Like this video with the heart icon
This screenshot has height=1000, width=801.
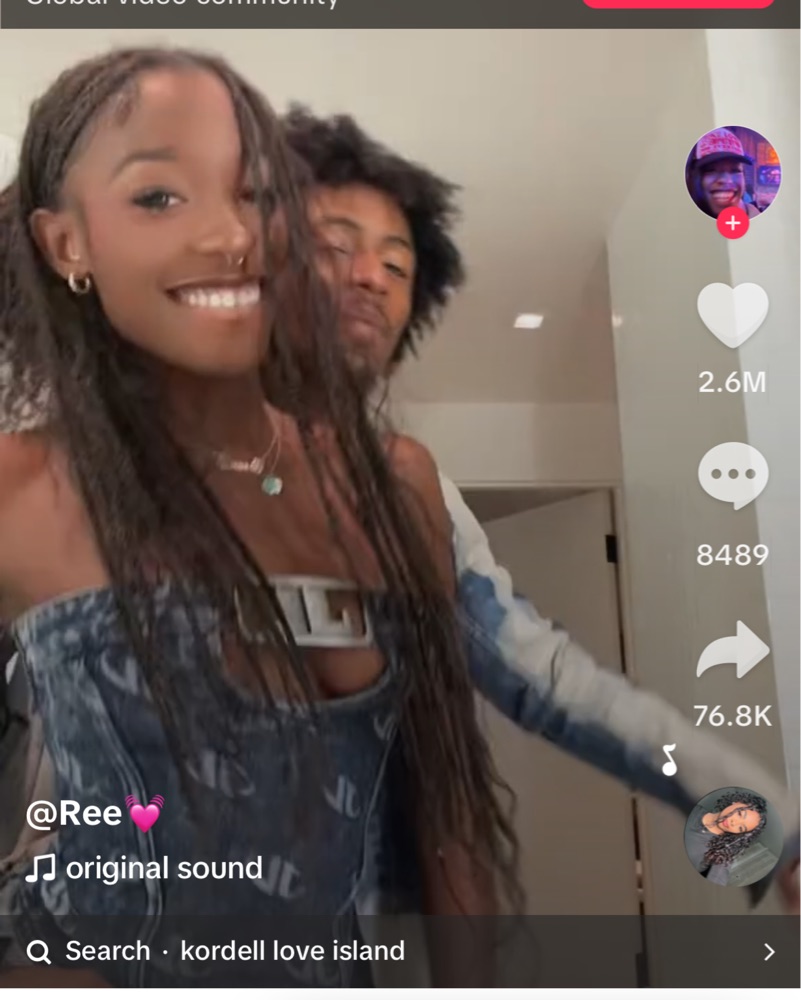pyautogui.click(x=732, y=316)
